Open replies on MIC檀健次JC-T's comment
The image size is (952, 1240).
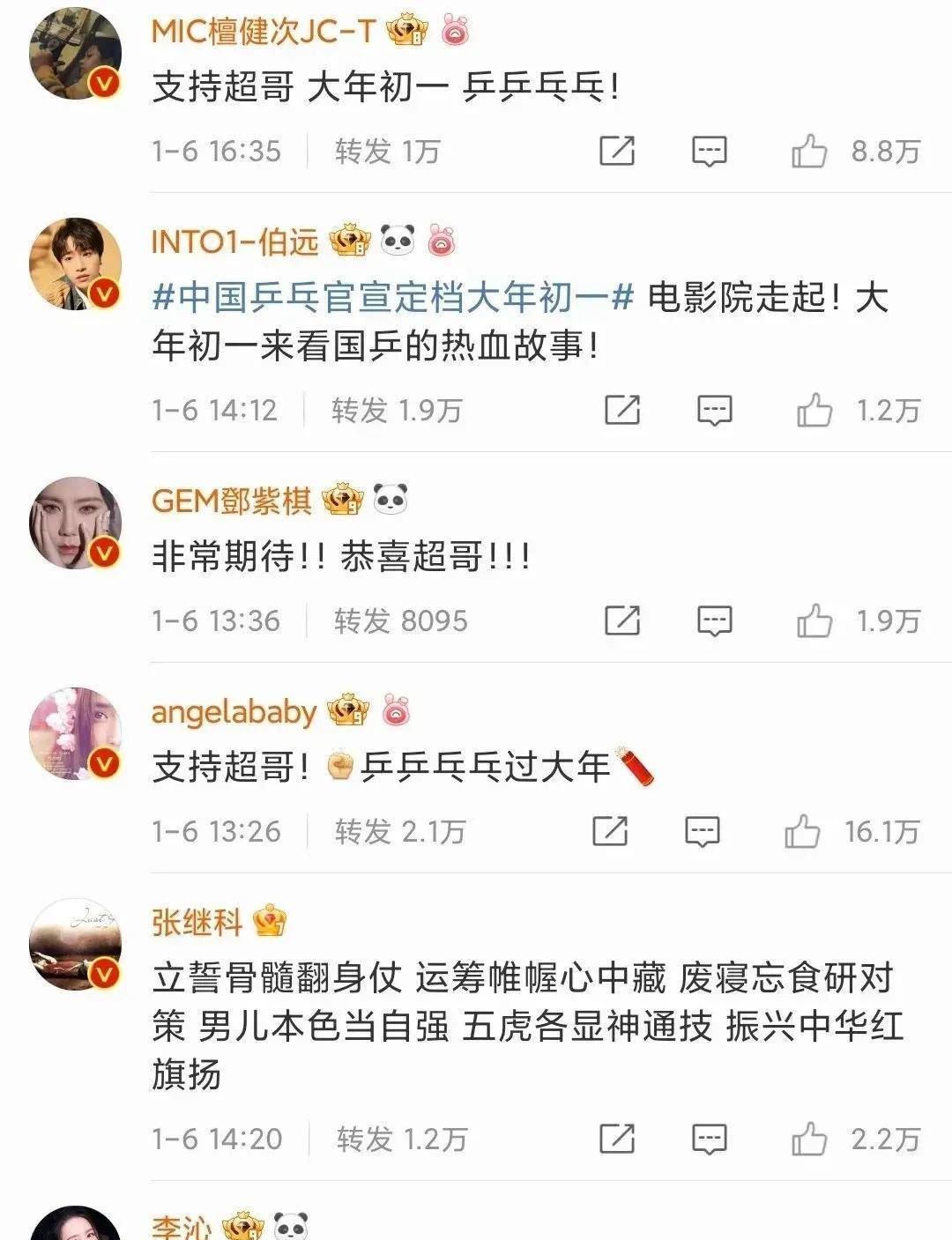pos(709,152)
